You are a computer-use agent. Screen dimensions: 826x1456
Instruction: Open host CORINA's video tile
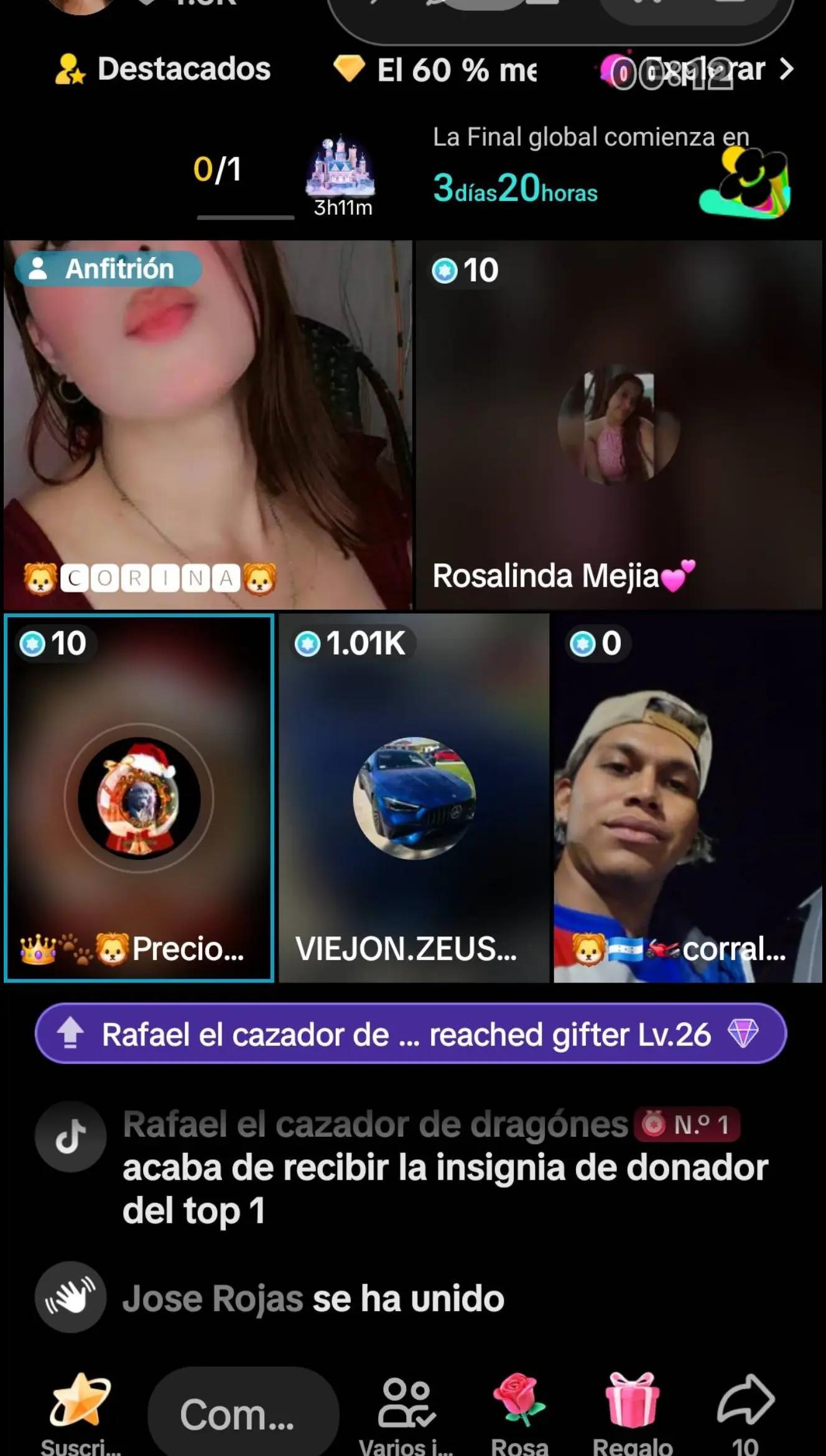(208, 424)
